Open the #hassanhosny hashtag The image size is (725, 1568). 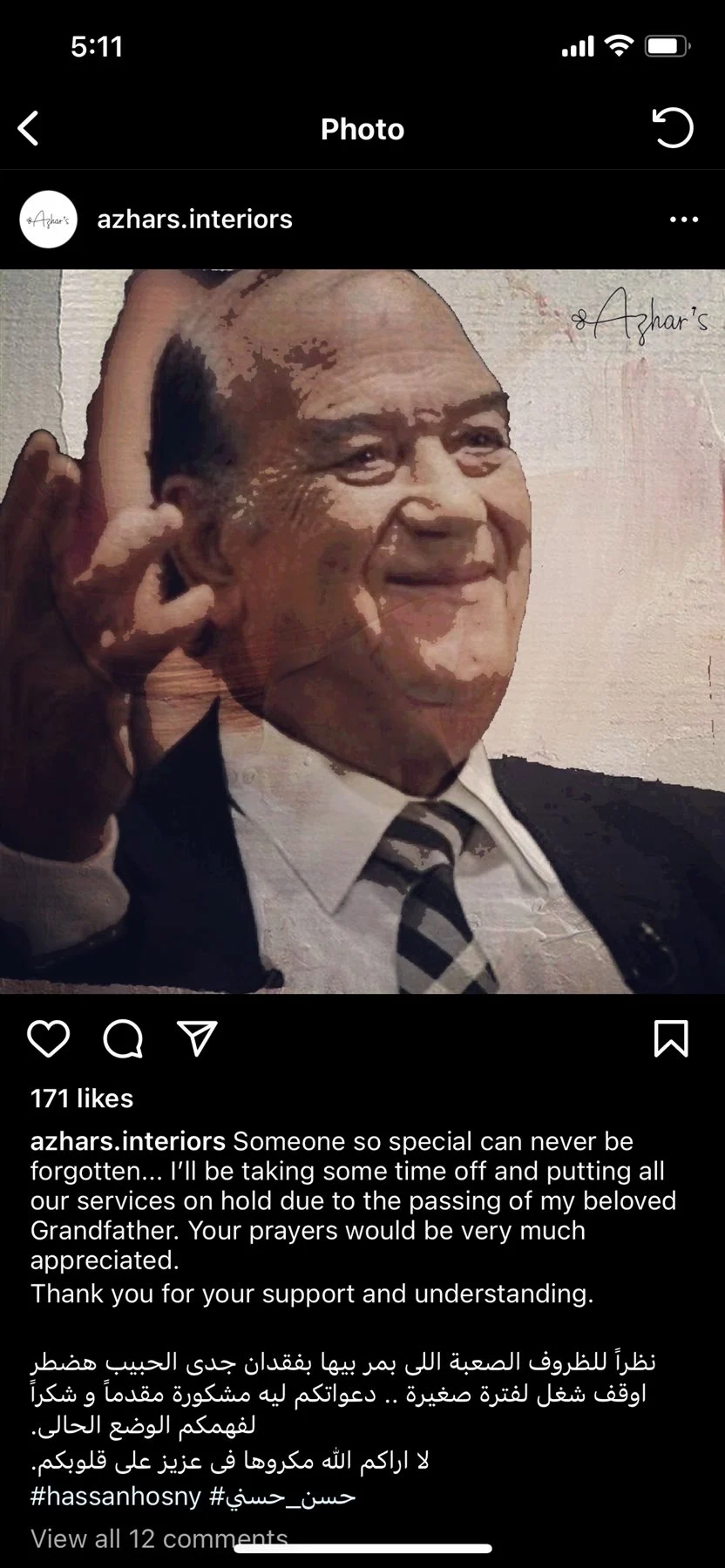(x=116, y=1497)
